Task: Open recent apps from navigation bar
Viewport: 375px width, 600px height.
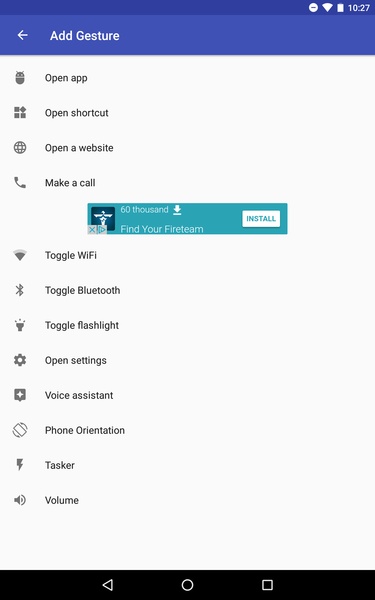Action: [267, 585]
